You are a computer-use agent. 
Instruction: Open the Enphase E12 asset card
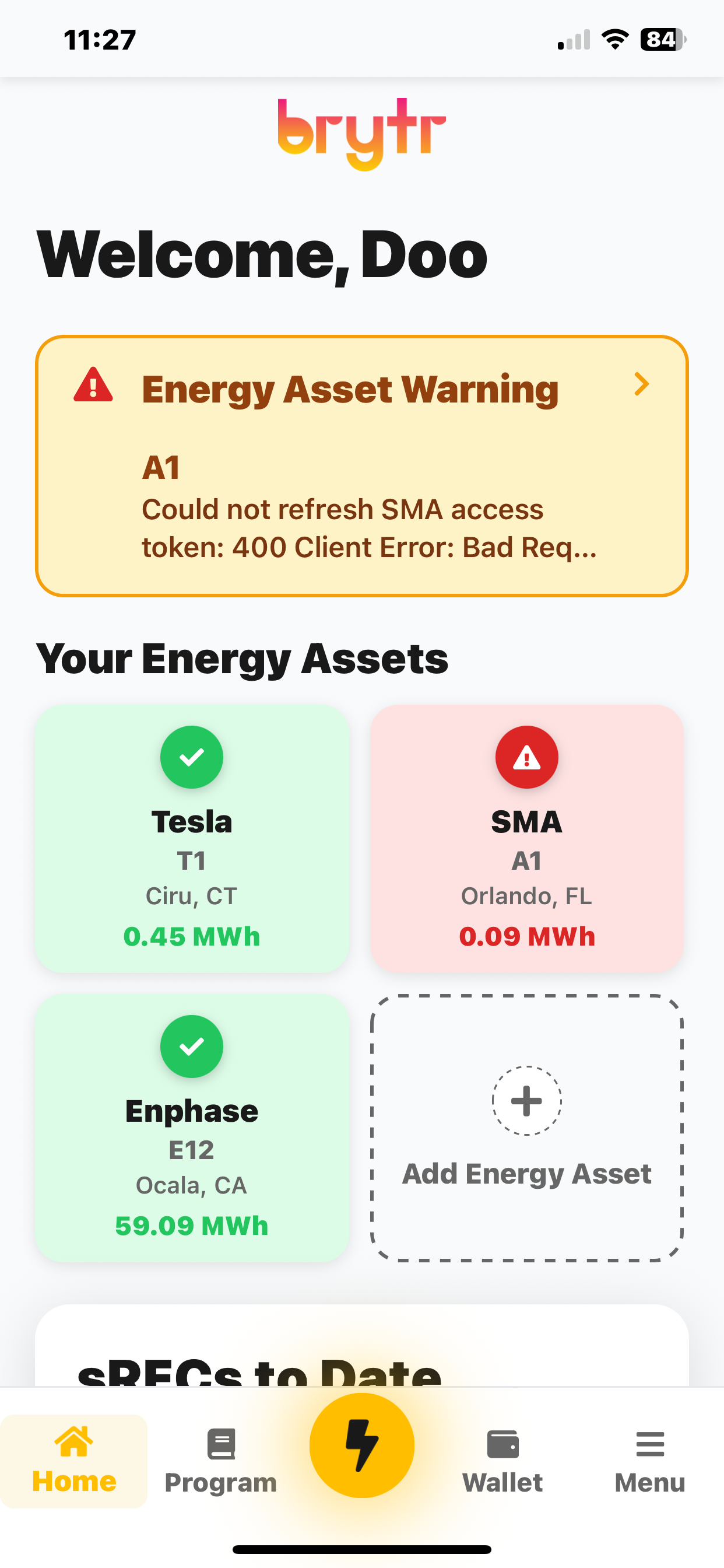click(x=192, y=1128)
